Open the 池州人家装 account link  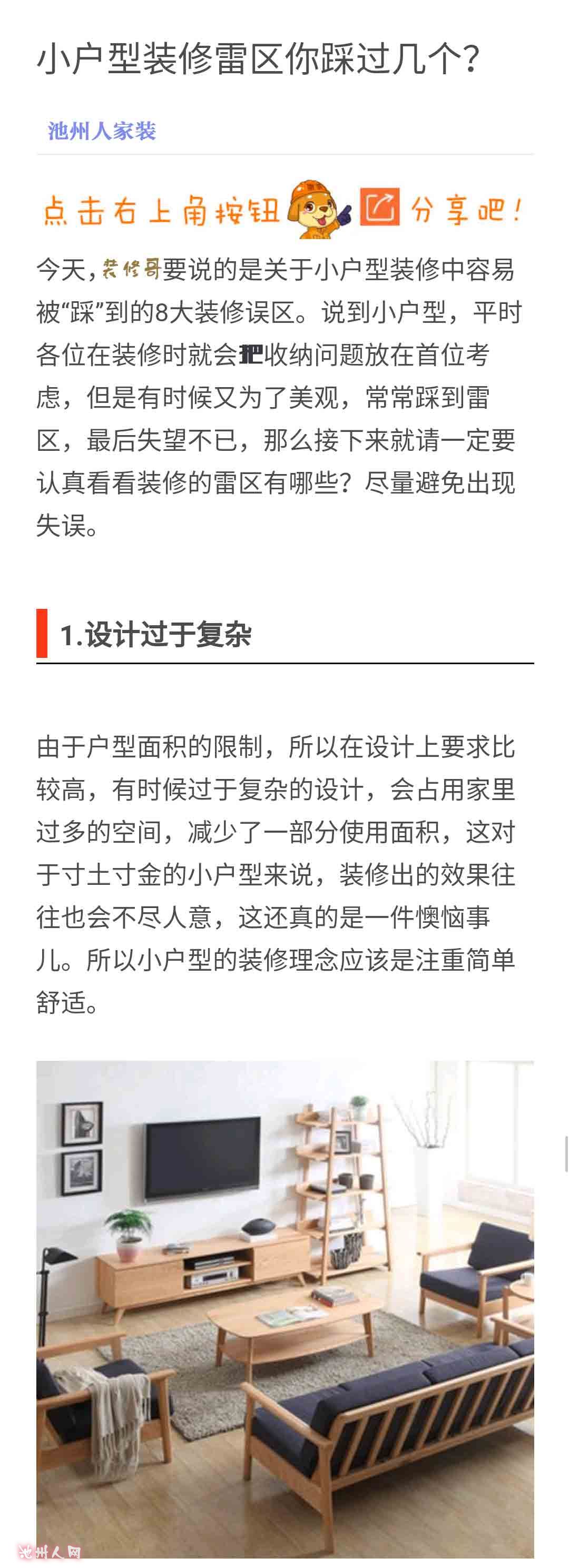click(102, 131)
